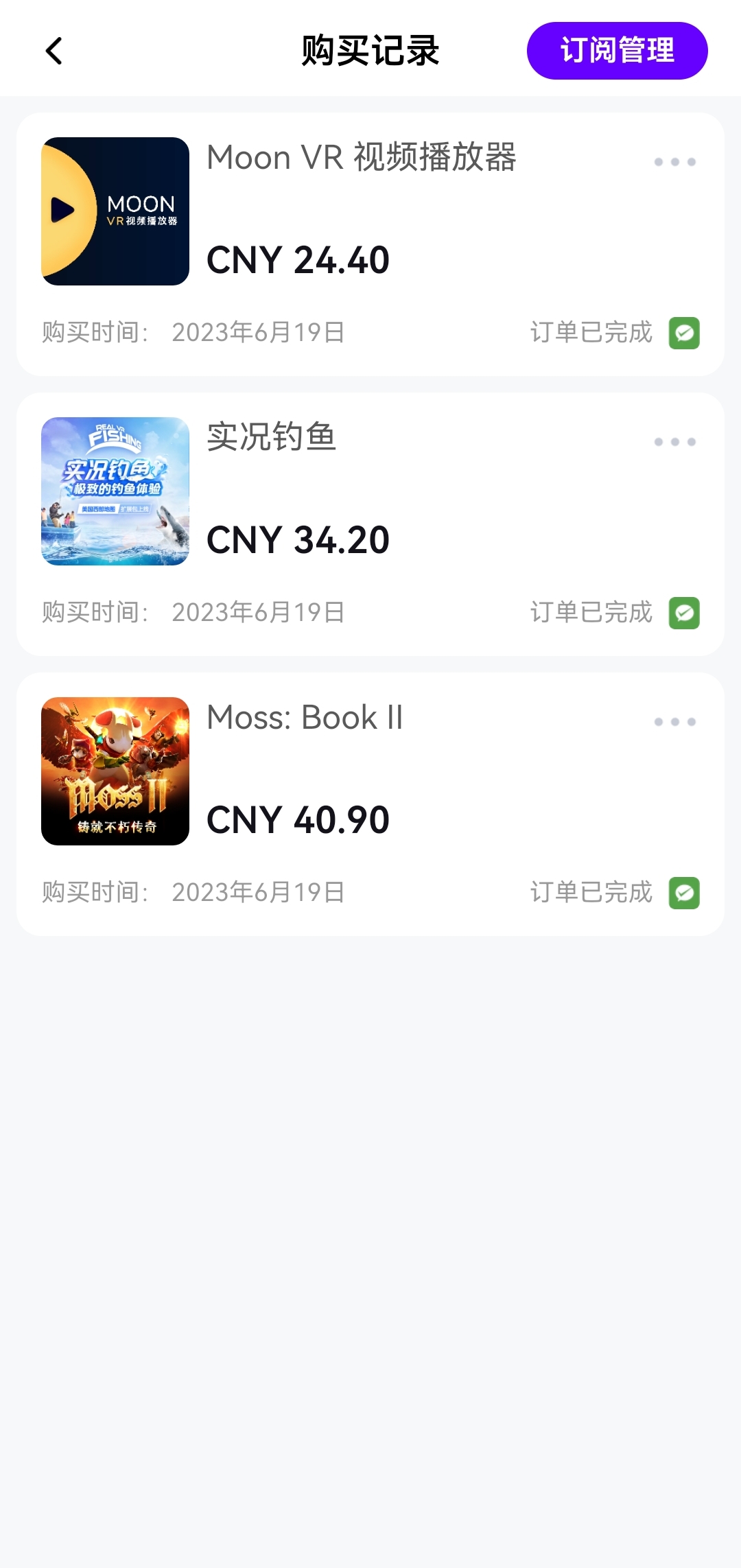Click the 购买记录 page title
The image size is (741, 1568).
(369, 51)
